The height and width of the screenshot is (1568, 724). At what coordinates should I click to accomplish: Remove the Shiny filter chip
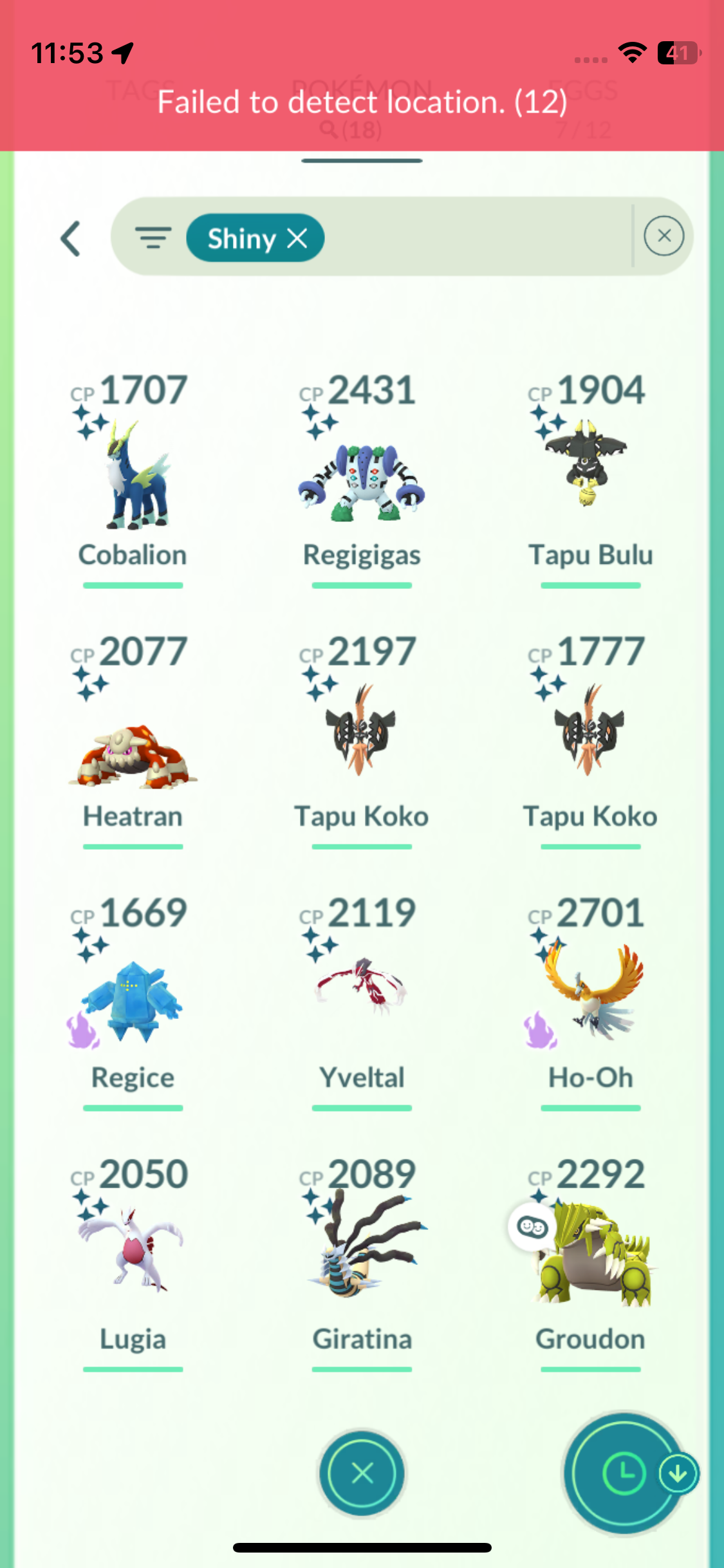point(297,238)
